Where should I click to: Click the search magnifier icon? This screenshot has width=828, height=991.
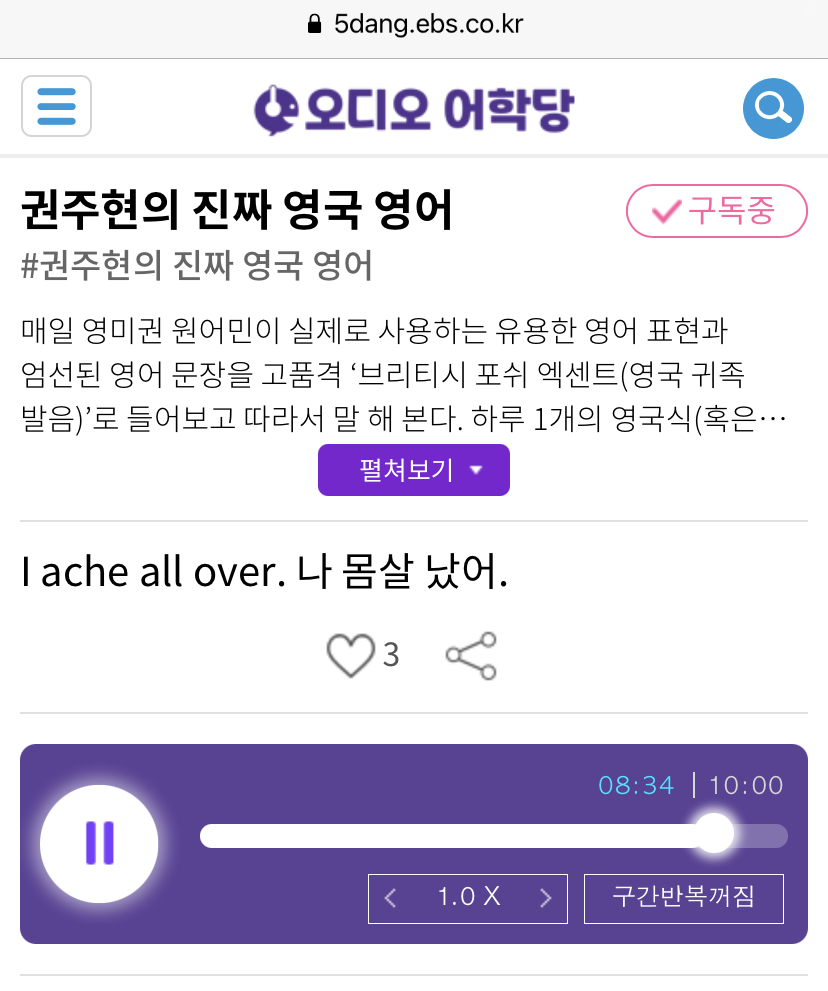[772, 107]
